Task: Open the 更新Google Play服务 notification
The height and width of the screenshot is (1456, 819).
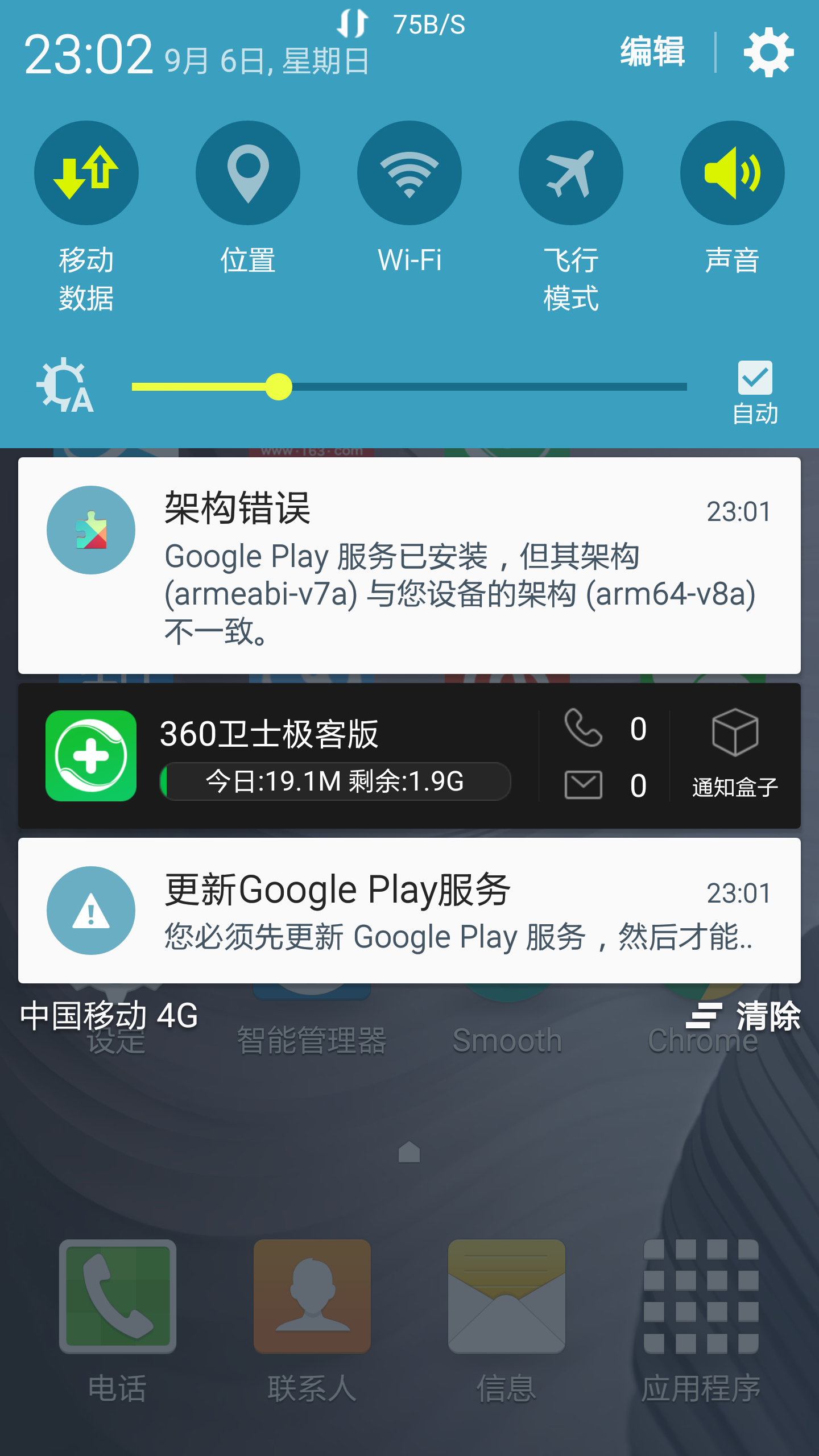Action: click(409, 911)
